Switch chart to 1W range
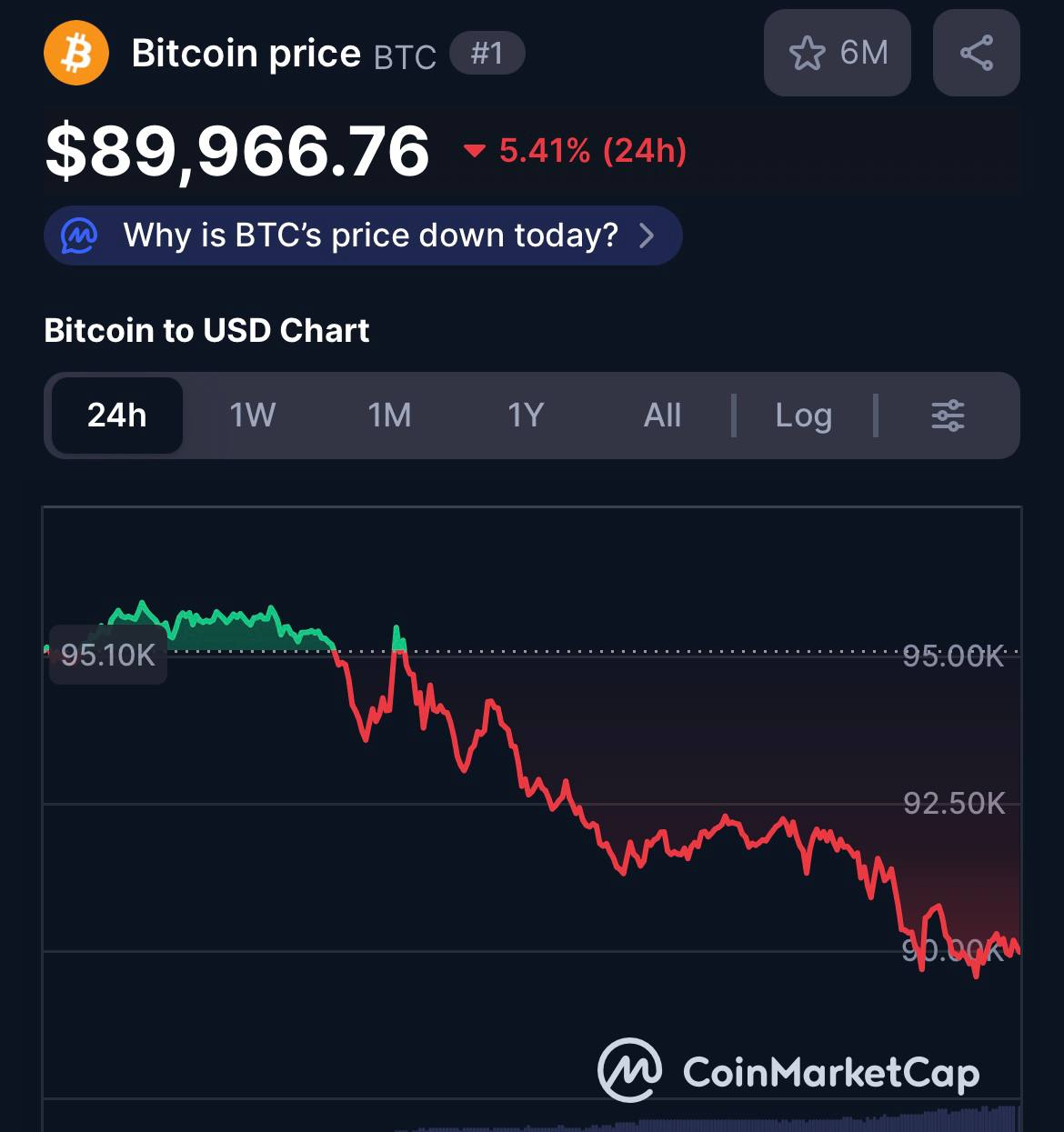The height and width of the screenshot is (1132, 1064). [253, 416]
